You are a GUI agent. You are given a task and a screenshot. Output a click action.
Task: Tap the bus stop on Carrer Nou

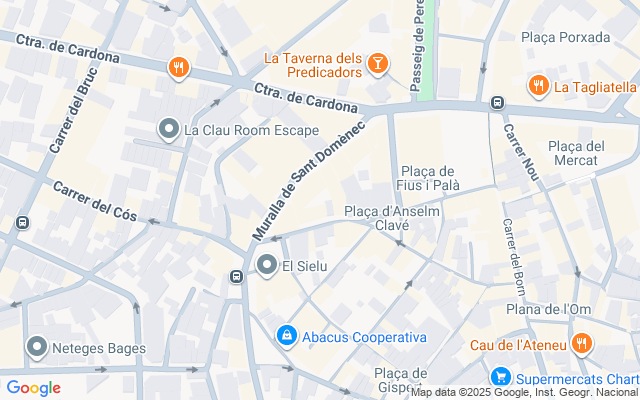(x=497, y=102)
